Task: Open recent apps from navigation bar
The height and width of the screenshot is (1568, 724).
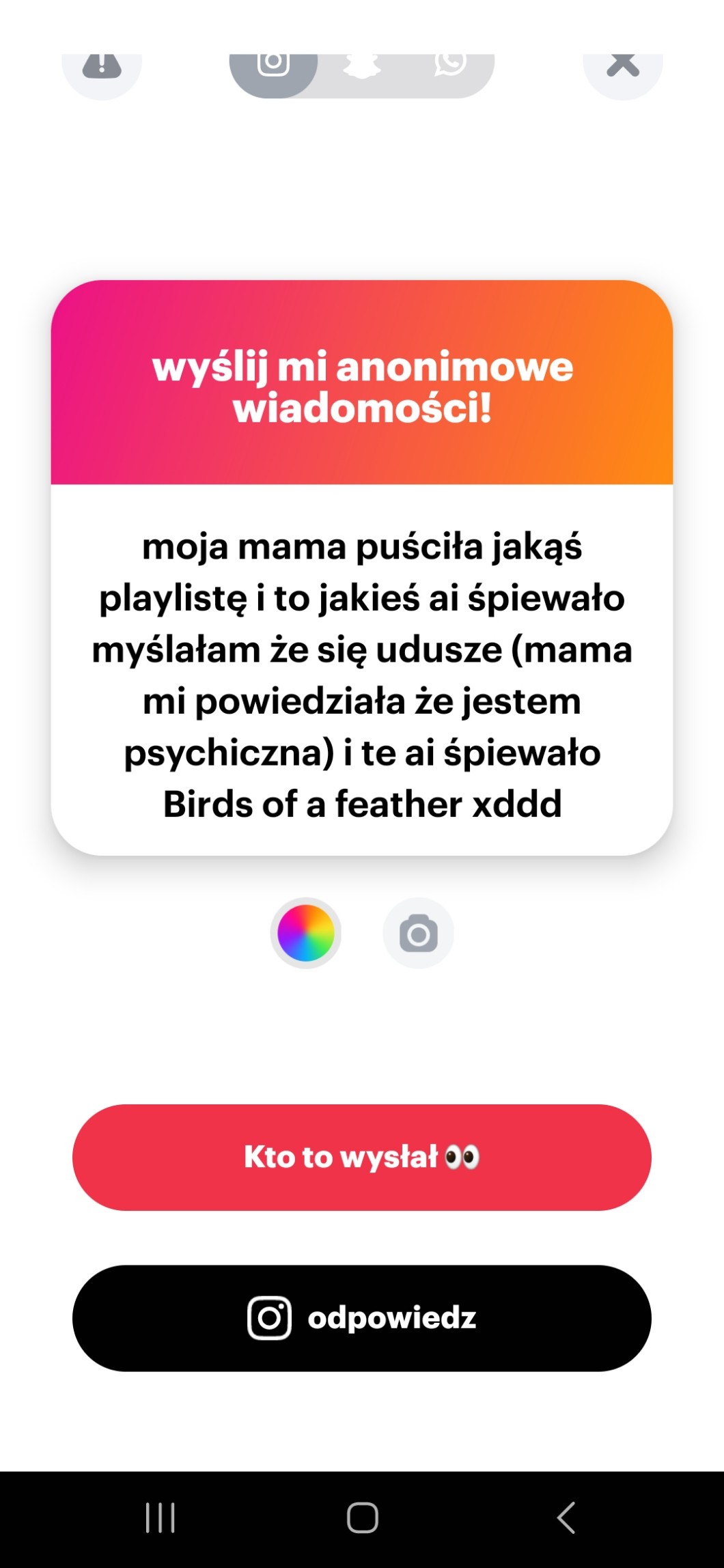Action: click(x=161, y=1518)
